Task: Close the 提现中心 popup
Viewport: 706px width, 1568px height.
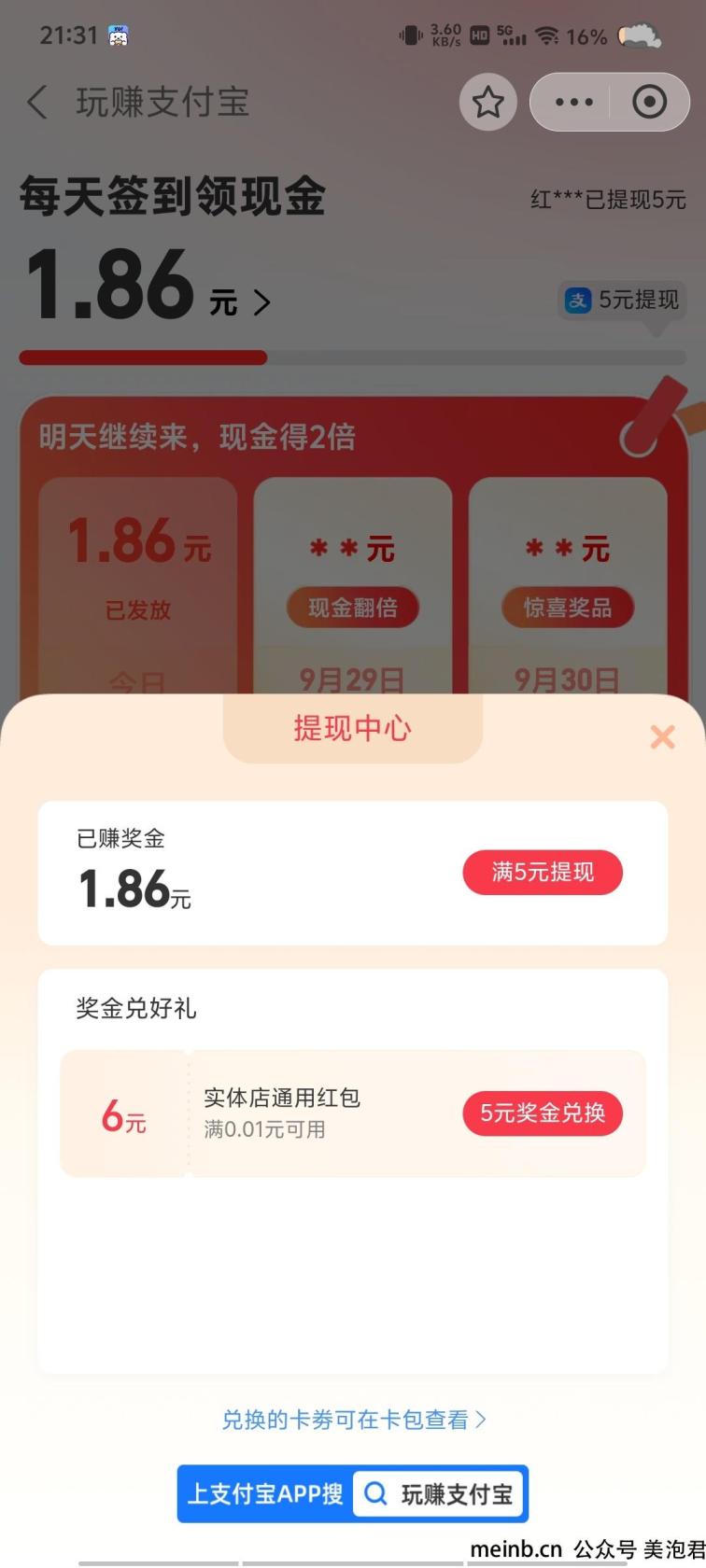Action: [662, 737]
